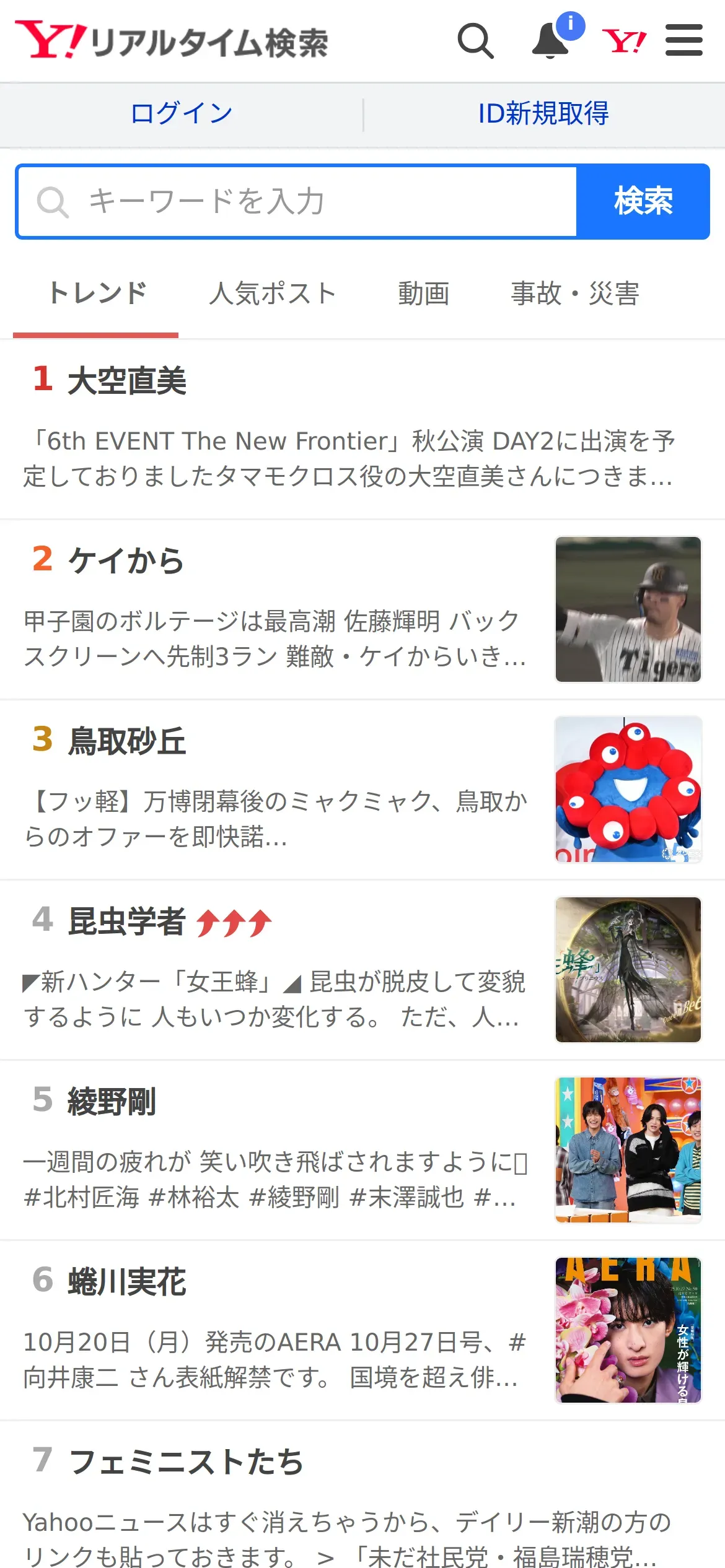725x1568 pixels.
Task: Tap ID新規取得 to register
Action: point(543,114)
